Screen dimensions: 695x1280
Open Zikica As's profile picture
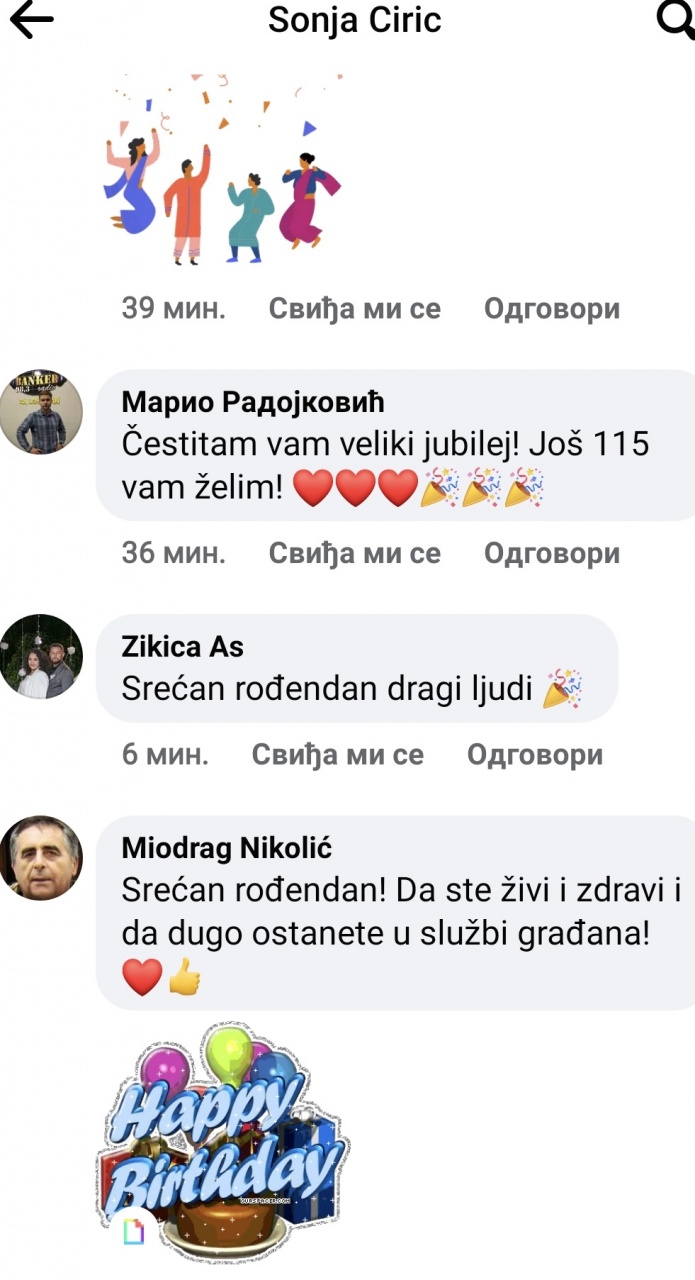(x=40, y=656)
